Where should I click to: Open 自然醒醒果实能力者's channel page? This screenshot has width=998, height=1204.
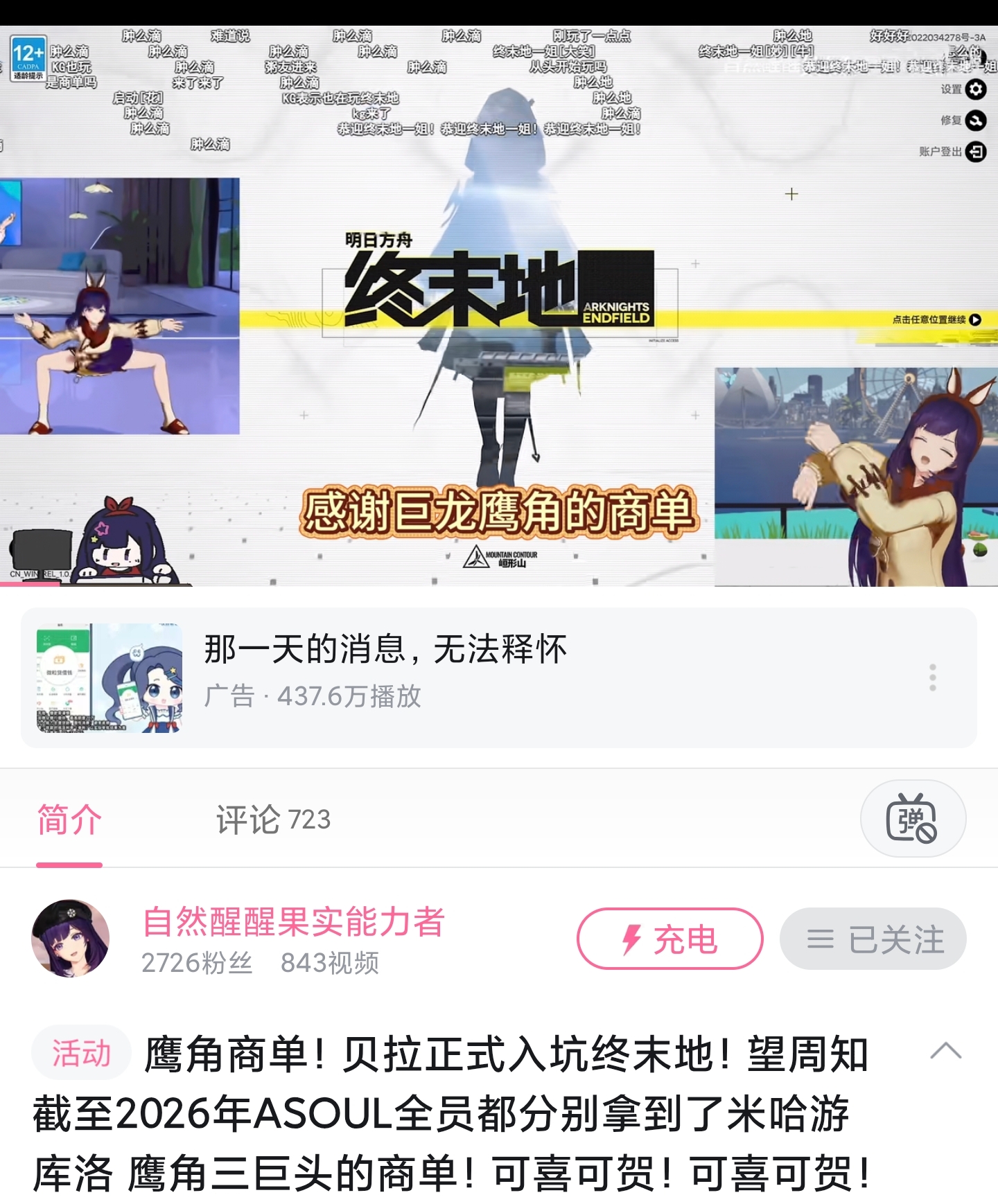293,922
